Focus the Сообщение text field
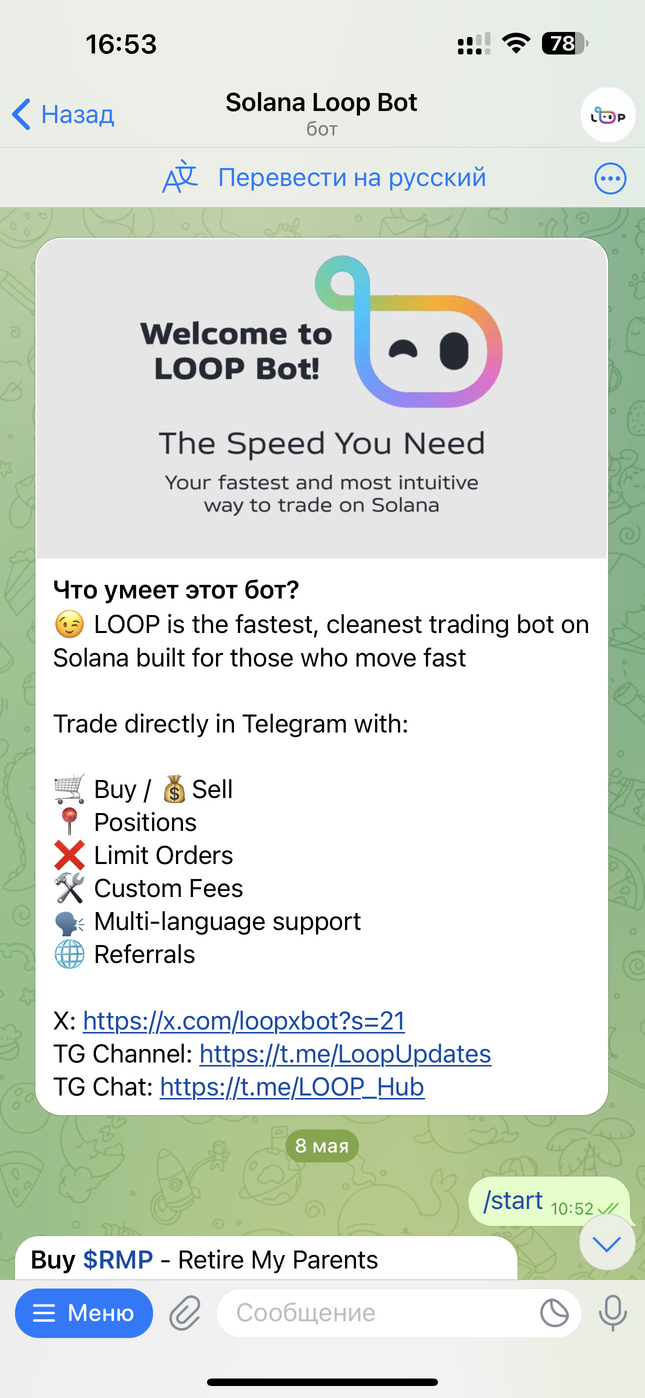The image size is (645, 1398). (380, 1313)
